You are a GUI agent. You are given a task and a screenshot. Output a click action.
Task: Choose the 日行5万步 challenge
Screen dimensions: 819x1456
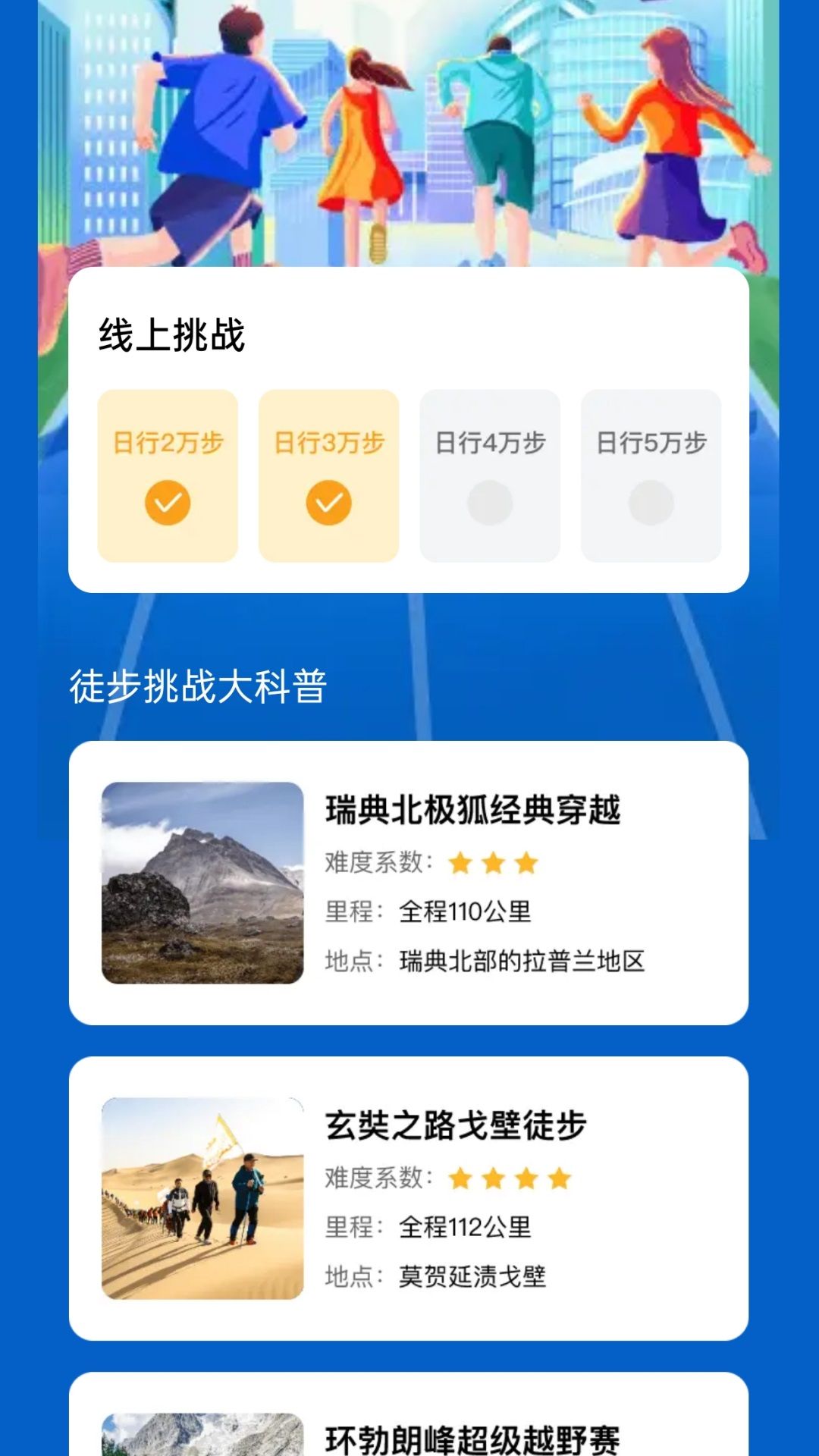[651, 475]
